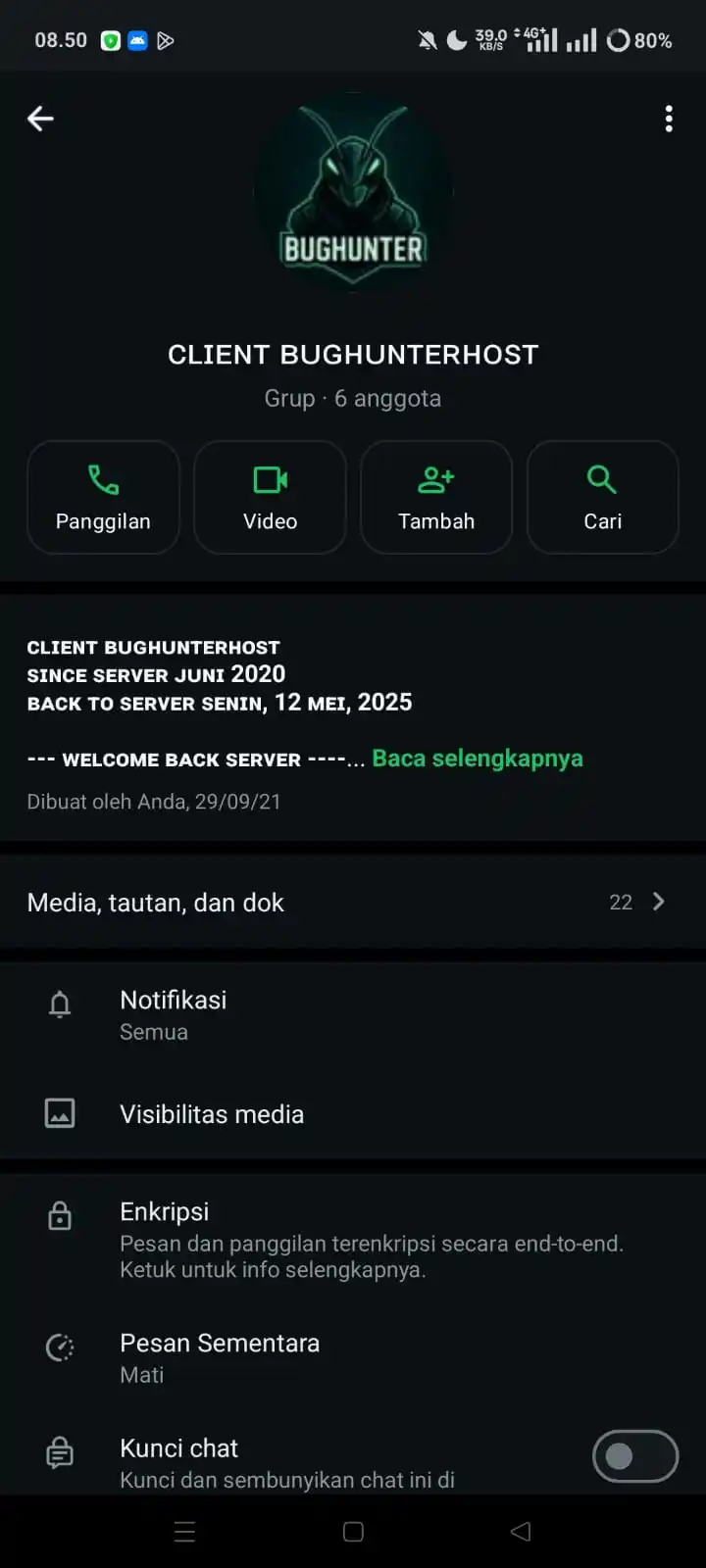Add a member with Tambah
The width and height of the screenshot is (706, 1568).
[x=436, y=497]
